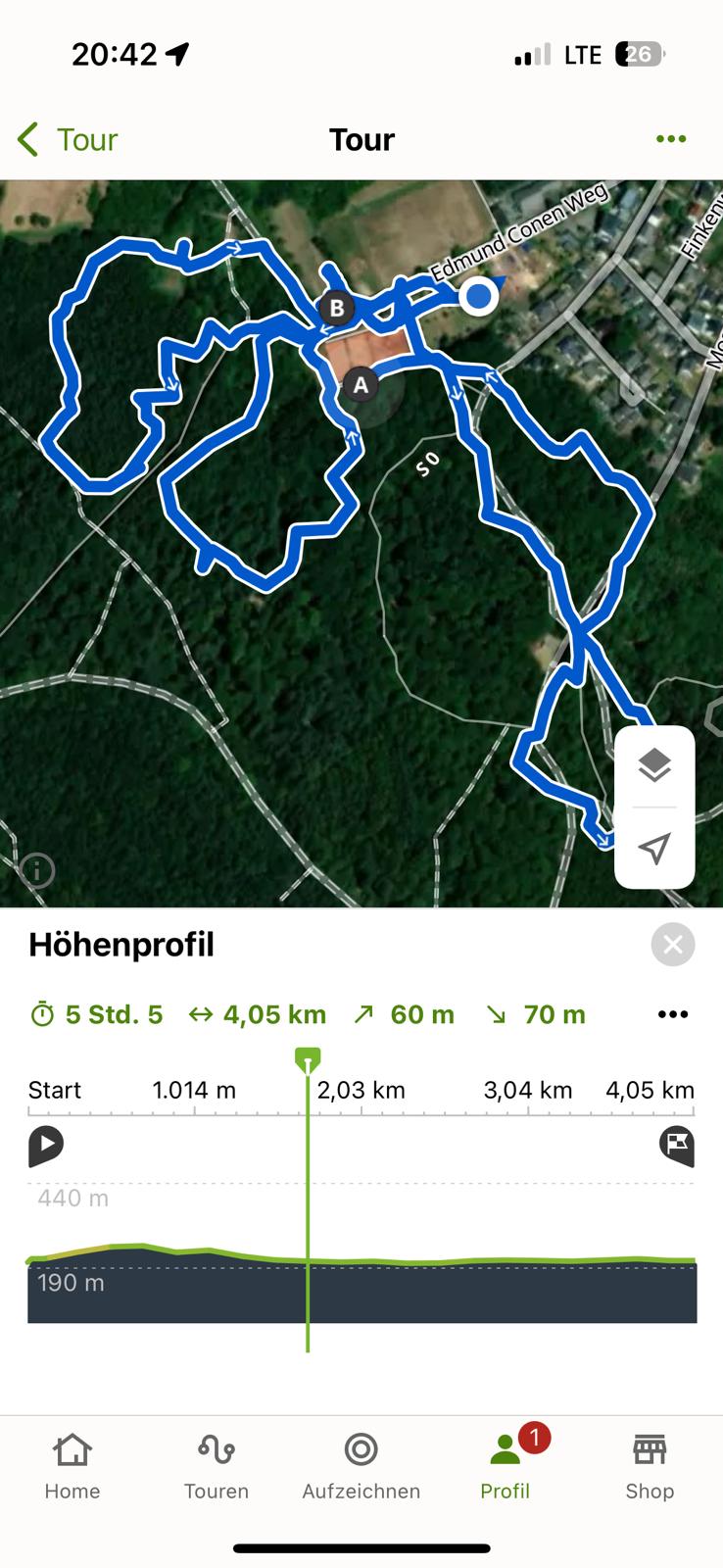723x1568 pixels.
Task: Switch to the Touren tab
Action: tap(217, 1466)
